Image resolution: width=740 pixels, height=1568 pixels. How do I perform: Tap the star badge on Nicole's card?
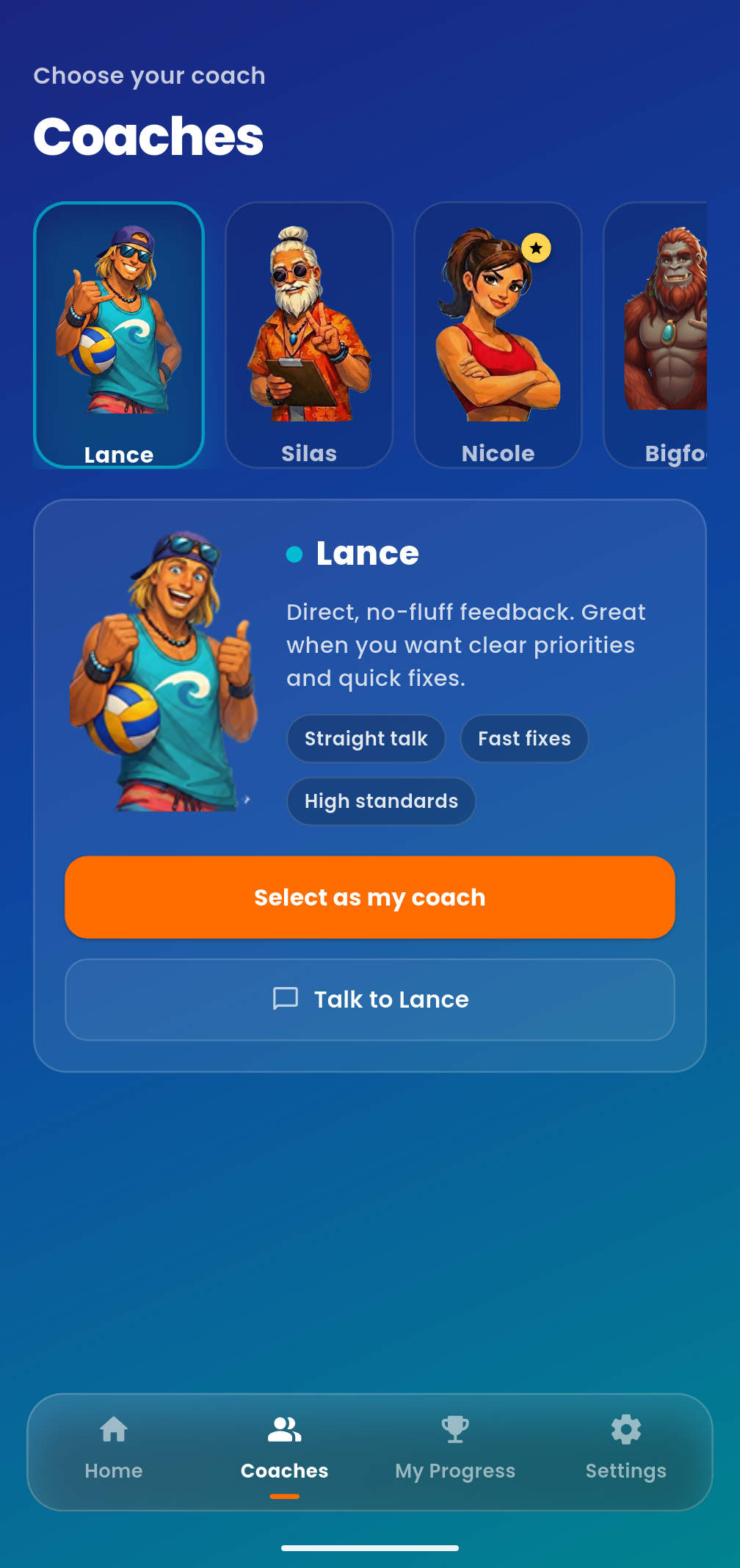pos(536,248)
